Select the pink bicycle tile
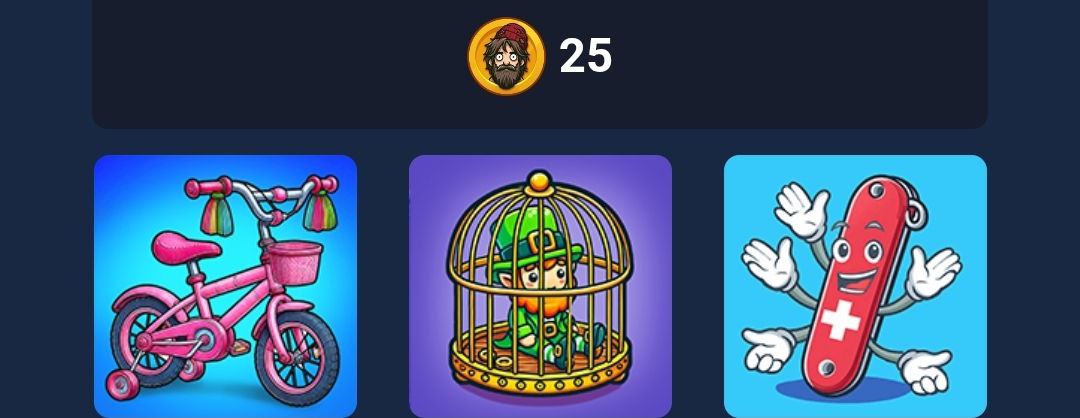The width and height of the screenshot is (1080, 418). [x=225, y=286]
